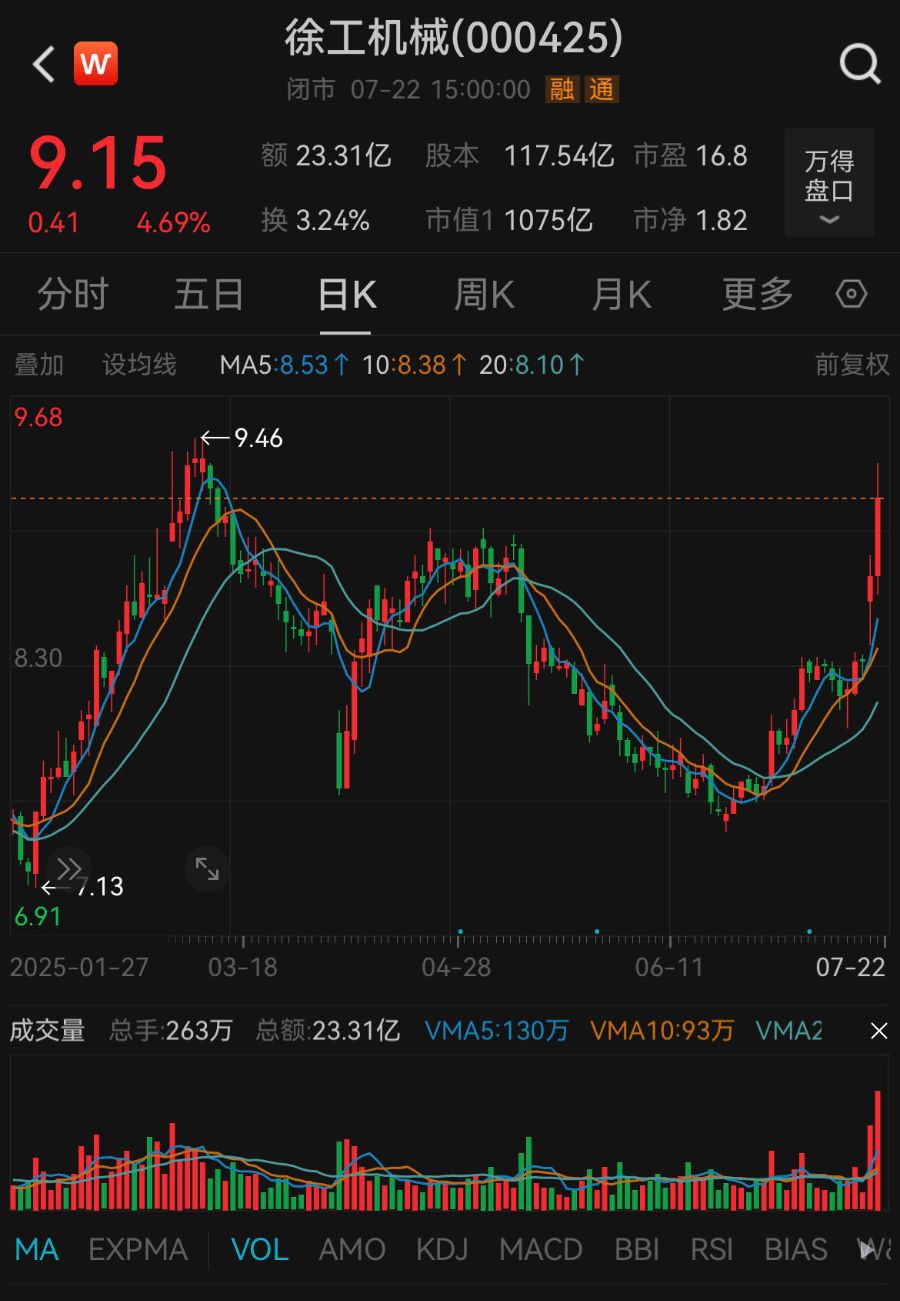Open chart settings hexagon icon

[851, 294]
